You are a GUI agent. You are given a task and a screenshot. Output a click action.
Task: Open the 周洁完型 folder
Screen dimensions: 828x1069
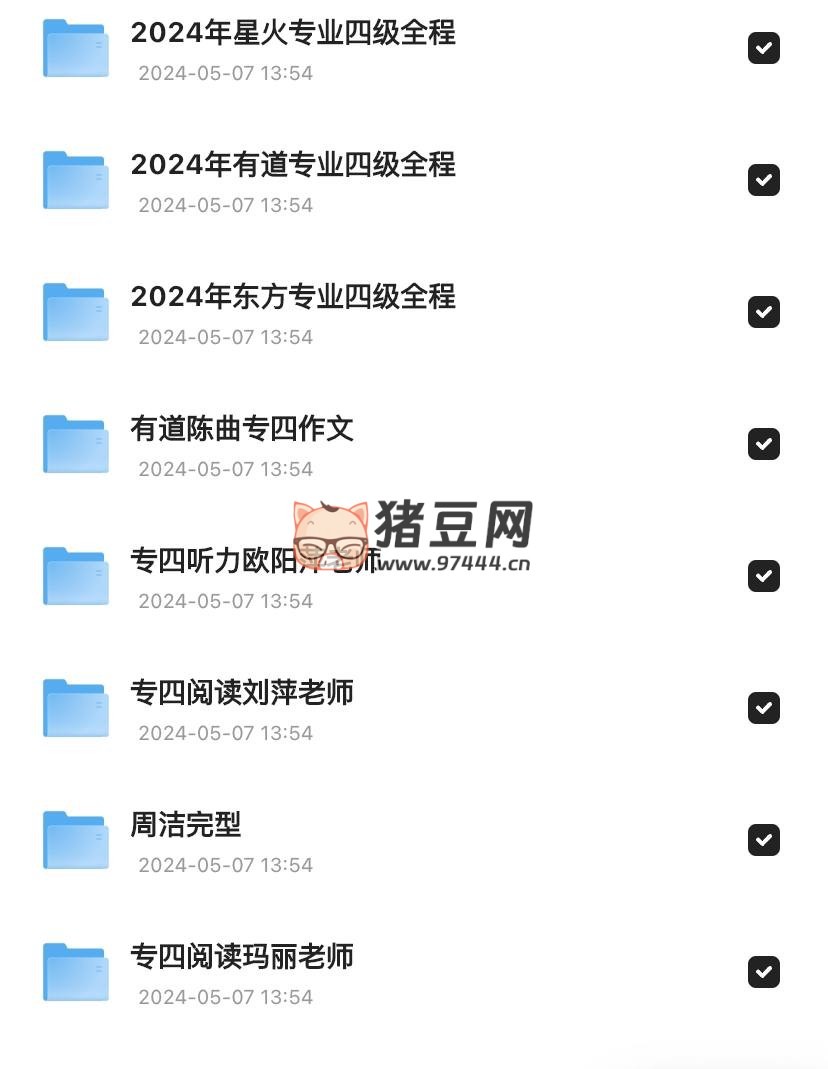tap(186, 826)
